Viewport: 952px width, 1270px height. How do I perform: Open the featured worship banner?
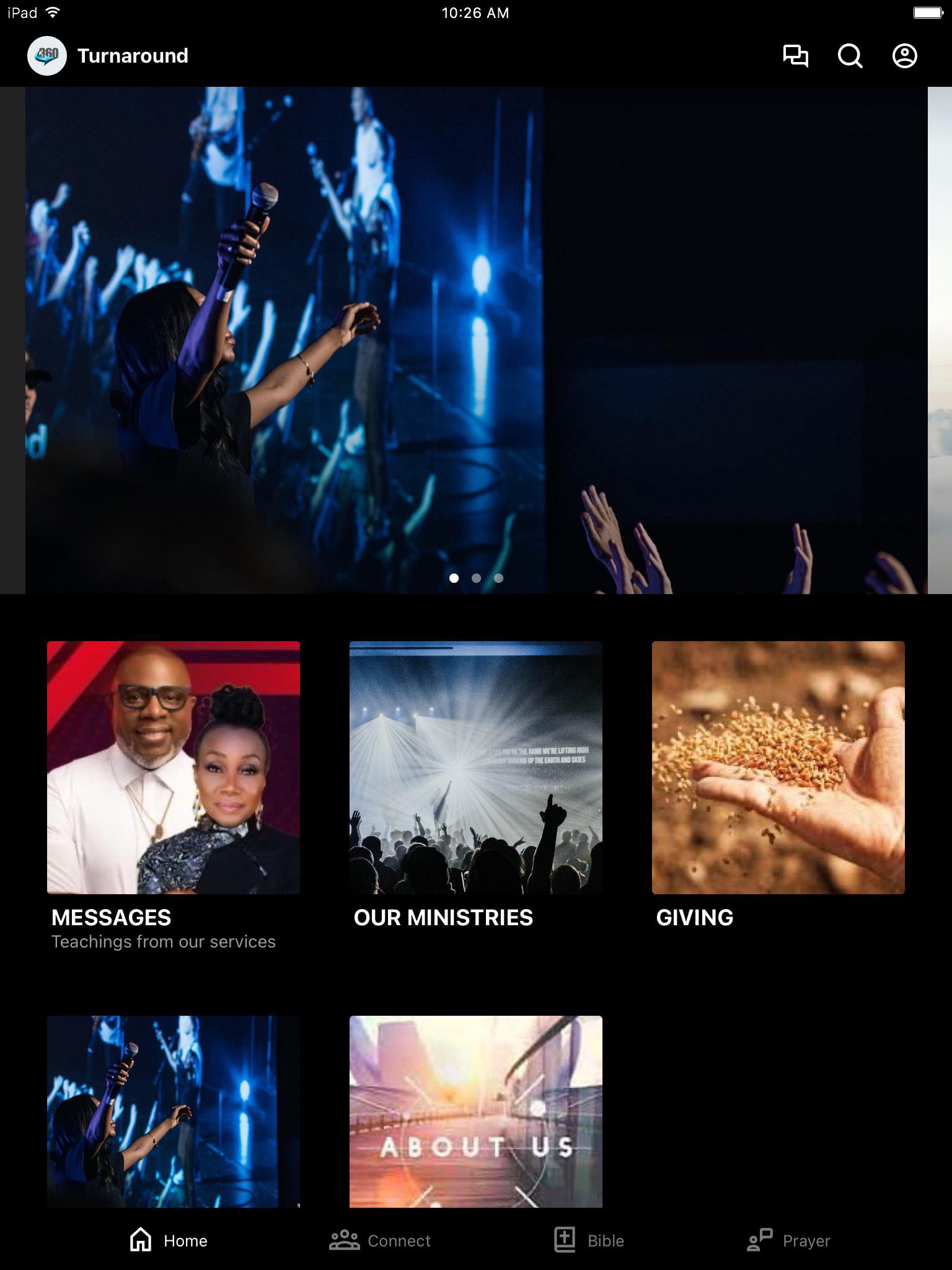476,340
